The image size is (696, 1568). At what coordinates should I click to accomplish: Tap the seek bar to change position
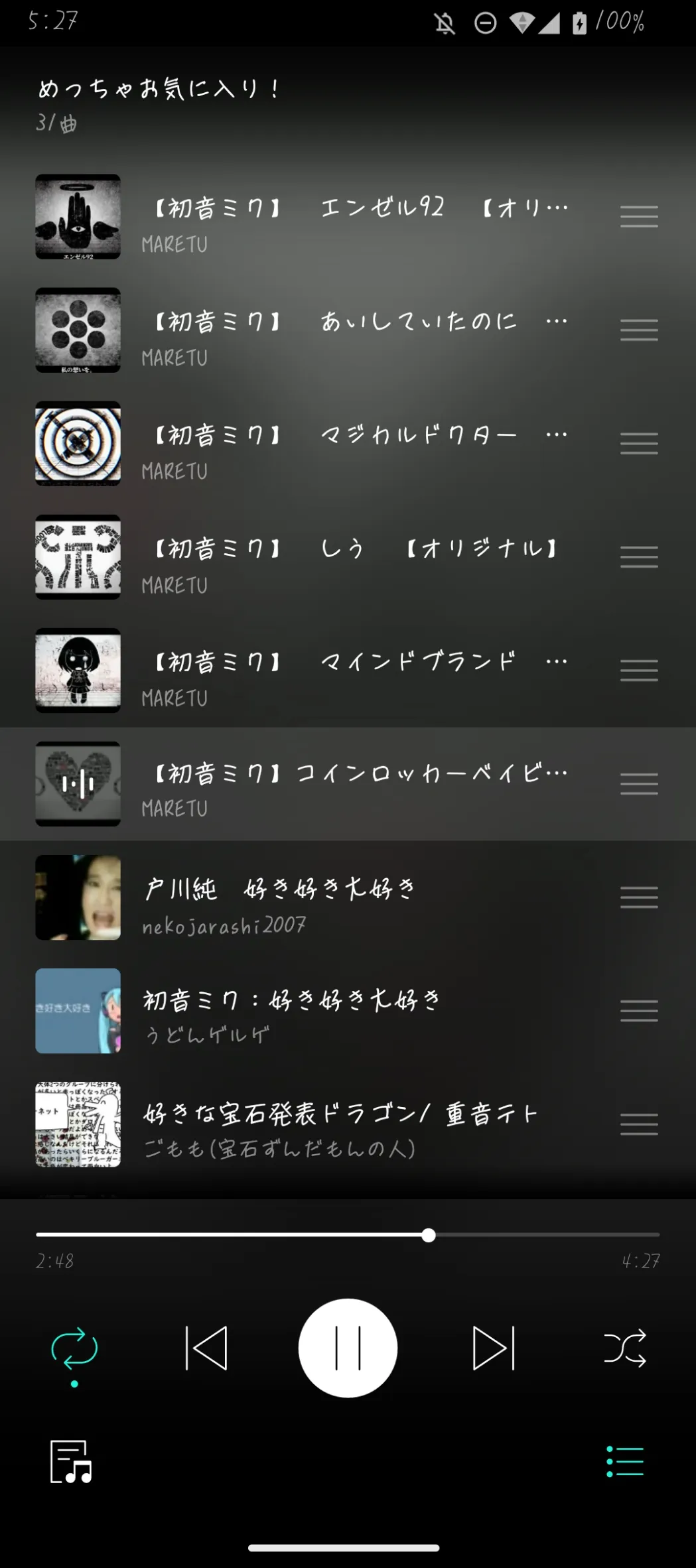[531, 1234]
